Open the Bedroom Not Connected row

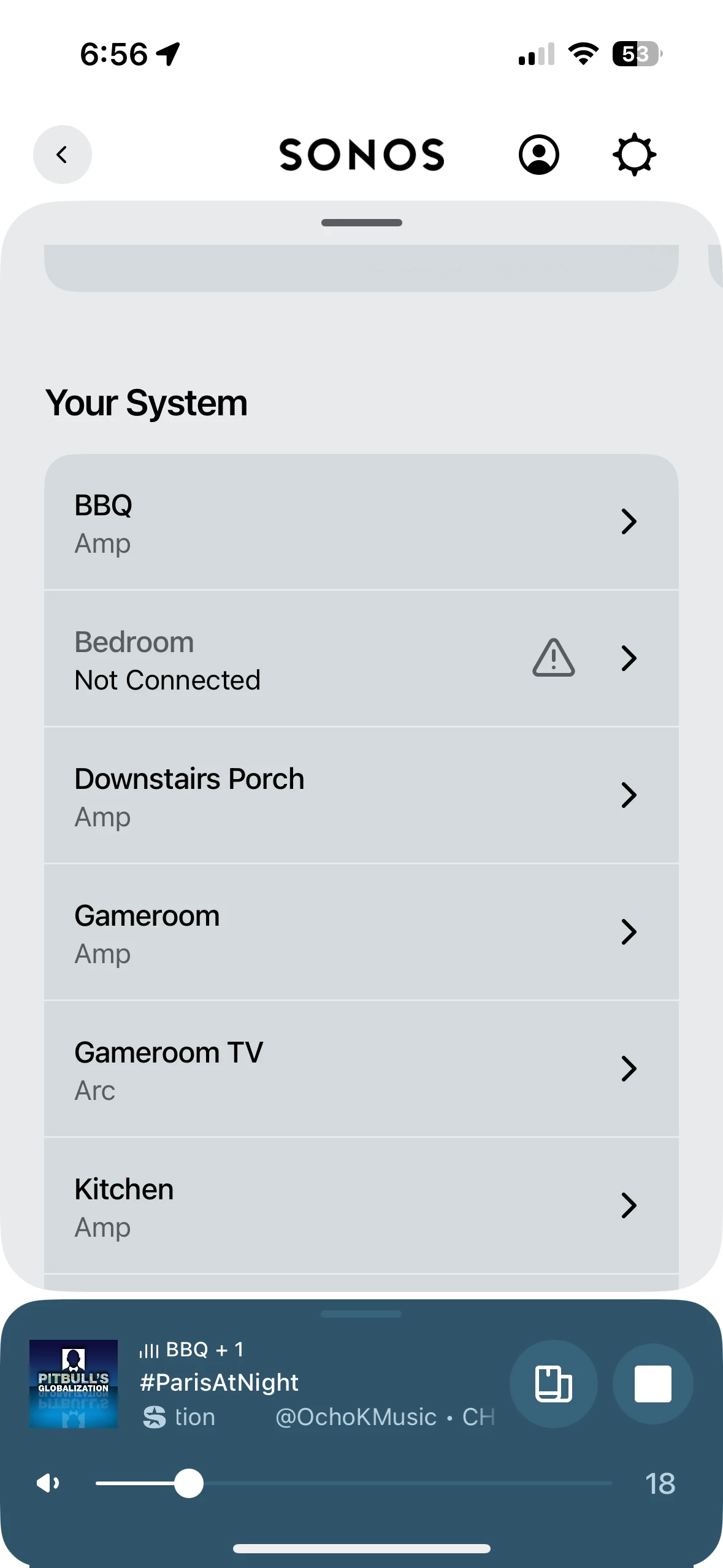click(361, 659)
